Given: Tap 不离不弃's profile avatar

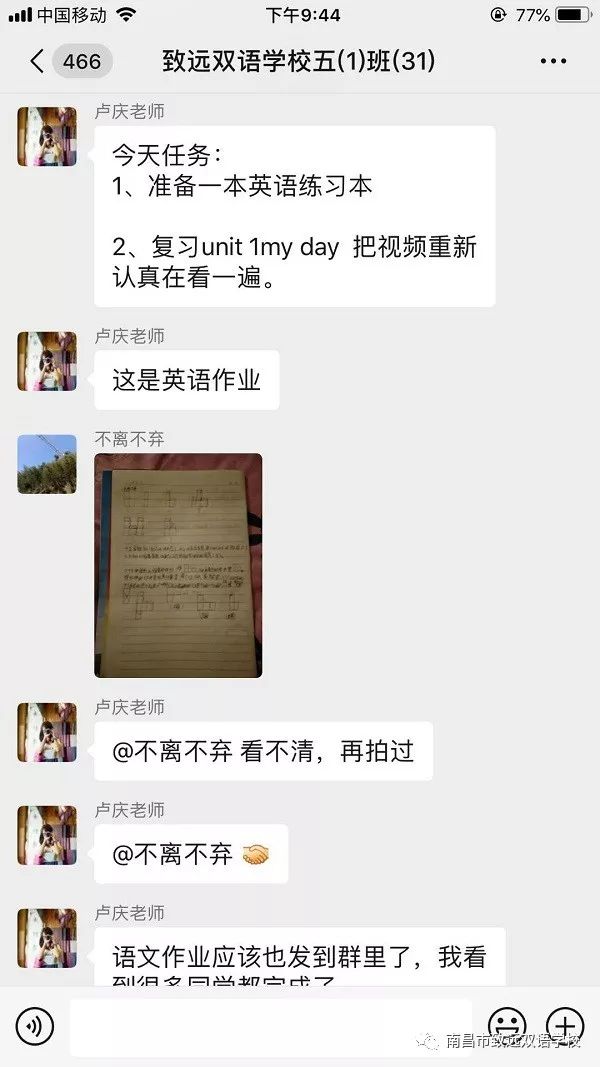Looking at the screenshot, I should point(47,464).
